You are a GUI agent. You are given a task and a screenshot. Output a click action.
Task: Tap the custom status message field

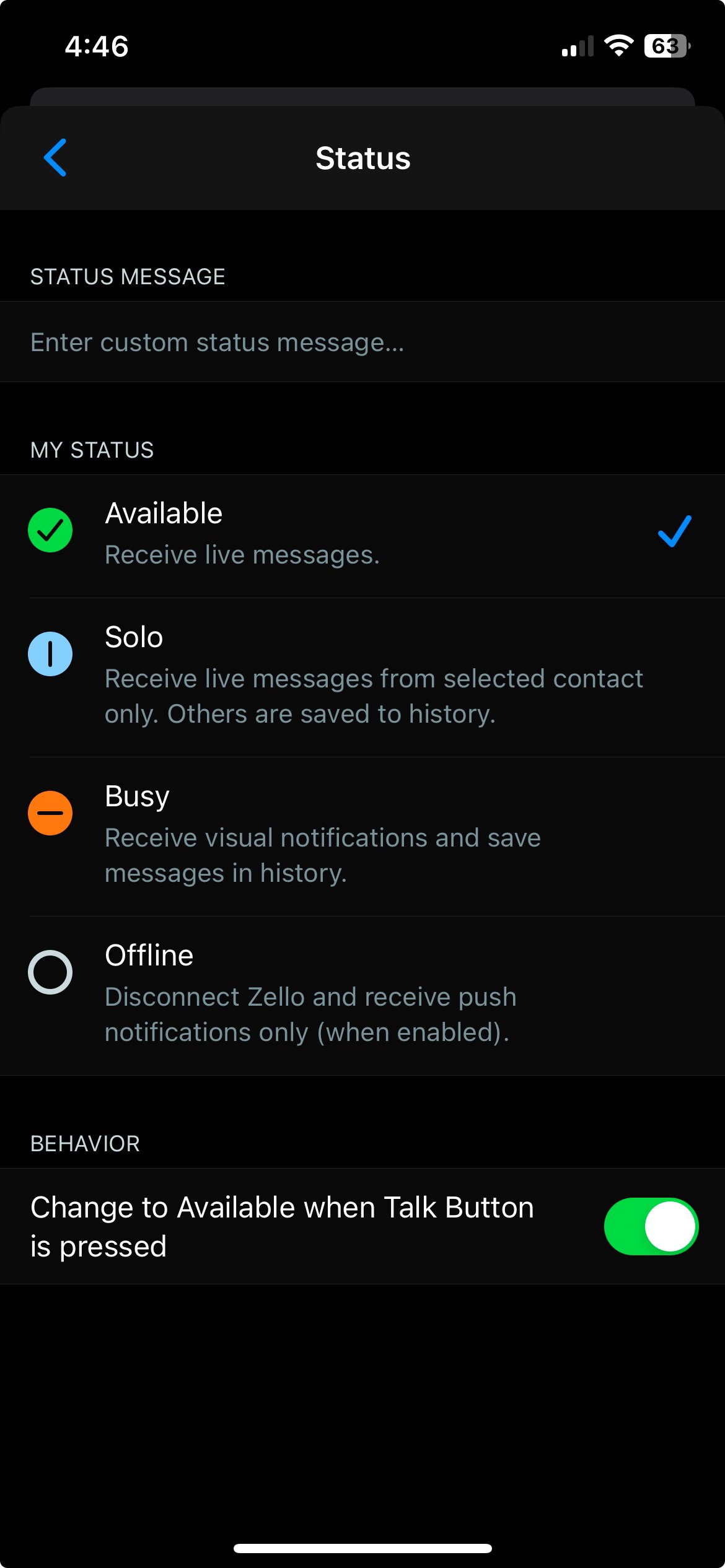pos(362,342)
